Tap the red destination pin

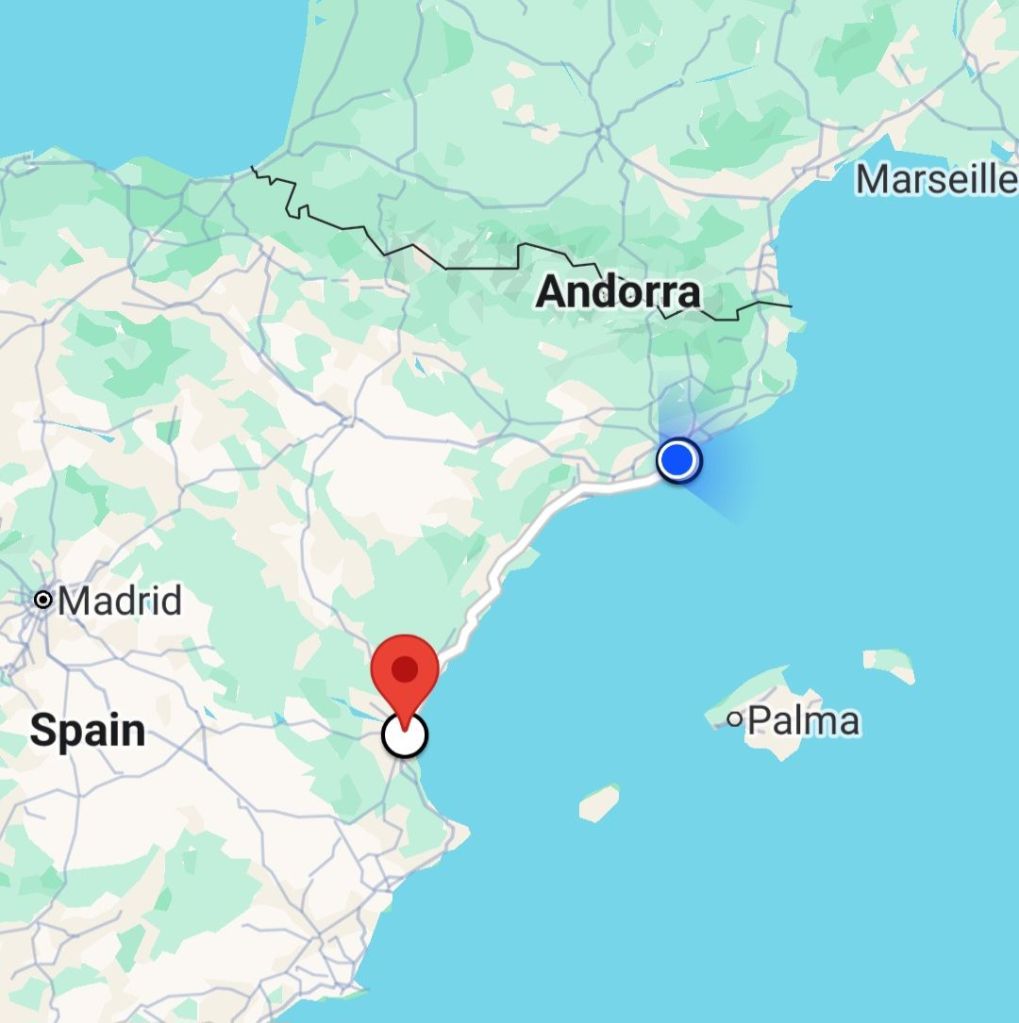[x=404, y=669]
